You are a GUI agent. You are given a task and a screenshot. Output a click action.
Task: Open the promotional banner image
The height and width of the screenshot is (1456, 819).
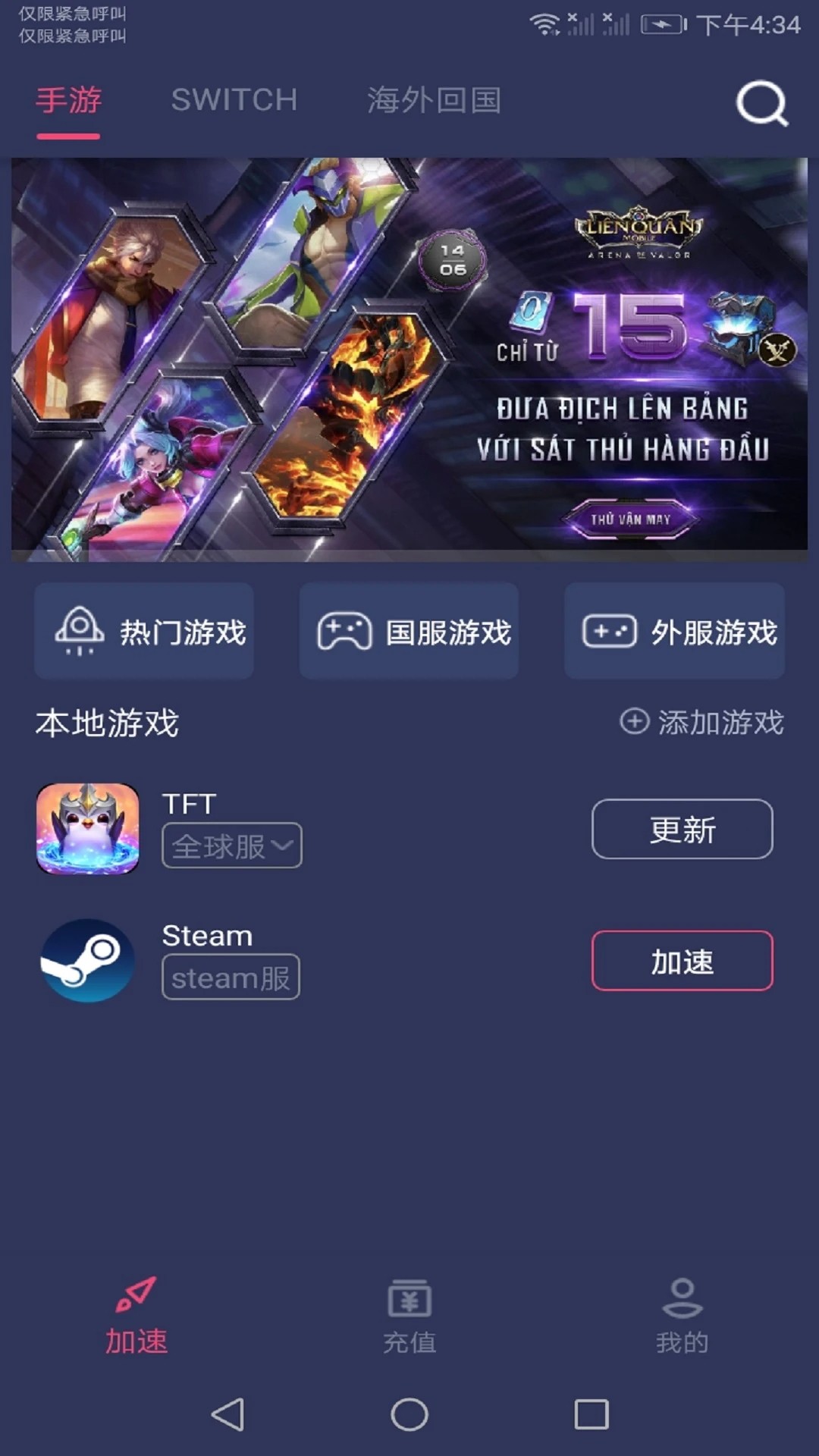pyautogui.click(x=409, y=356)
